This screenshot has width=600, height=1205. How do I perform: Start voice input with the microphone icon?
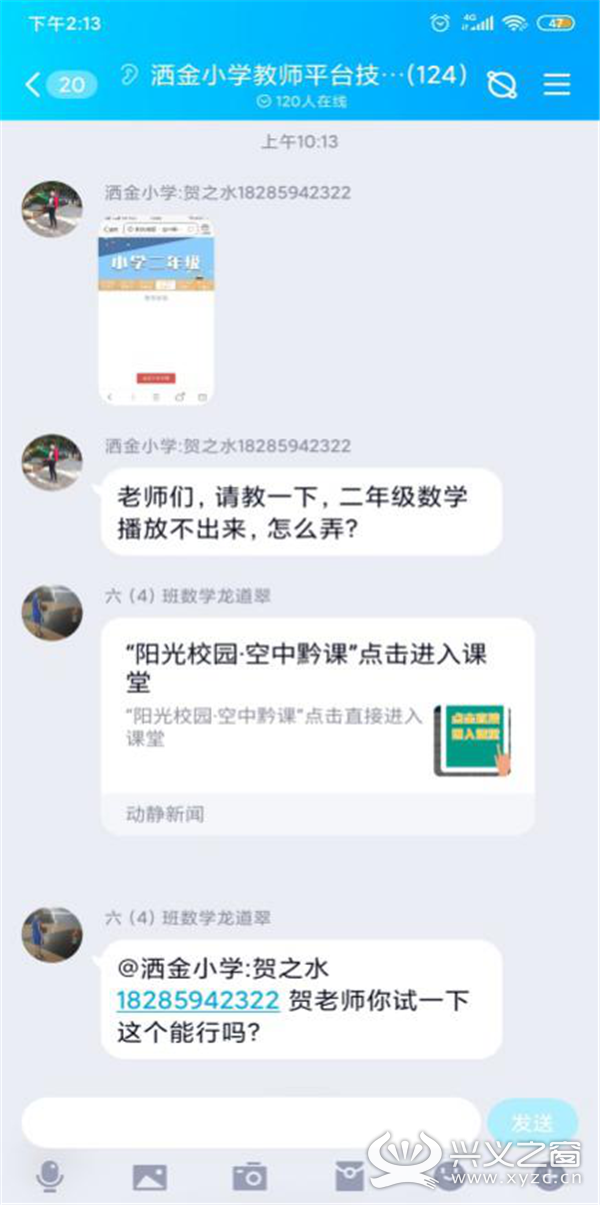(49, 1177)
